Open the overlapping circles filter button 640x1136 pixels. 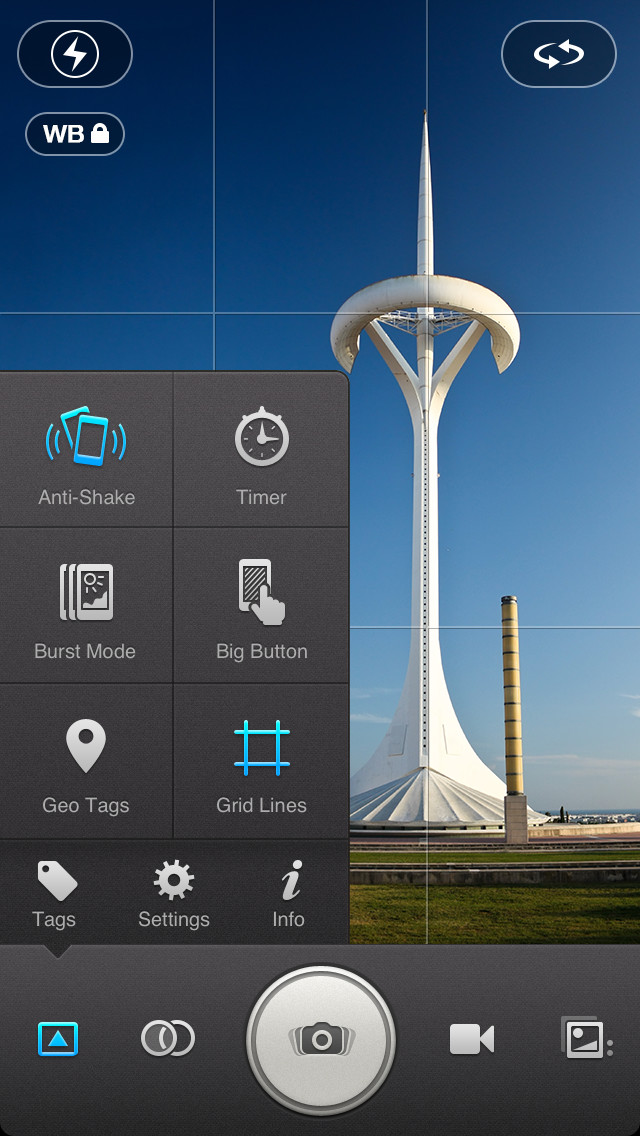[x=168, y=1038]
